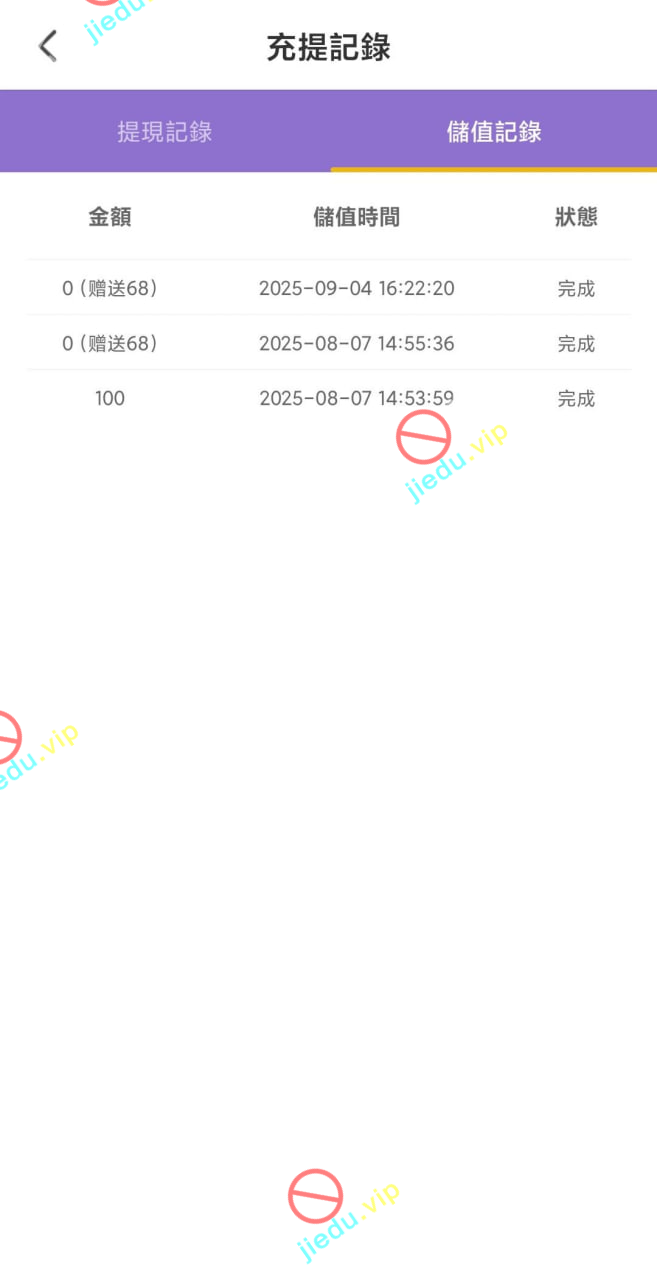Switch to the 提現記錄 tab
The height and width of the screenshot is (1280, 657).
[x=165, y=132]
